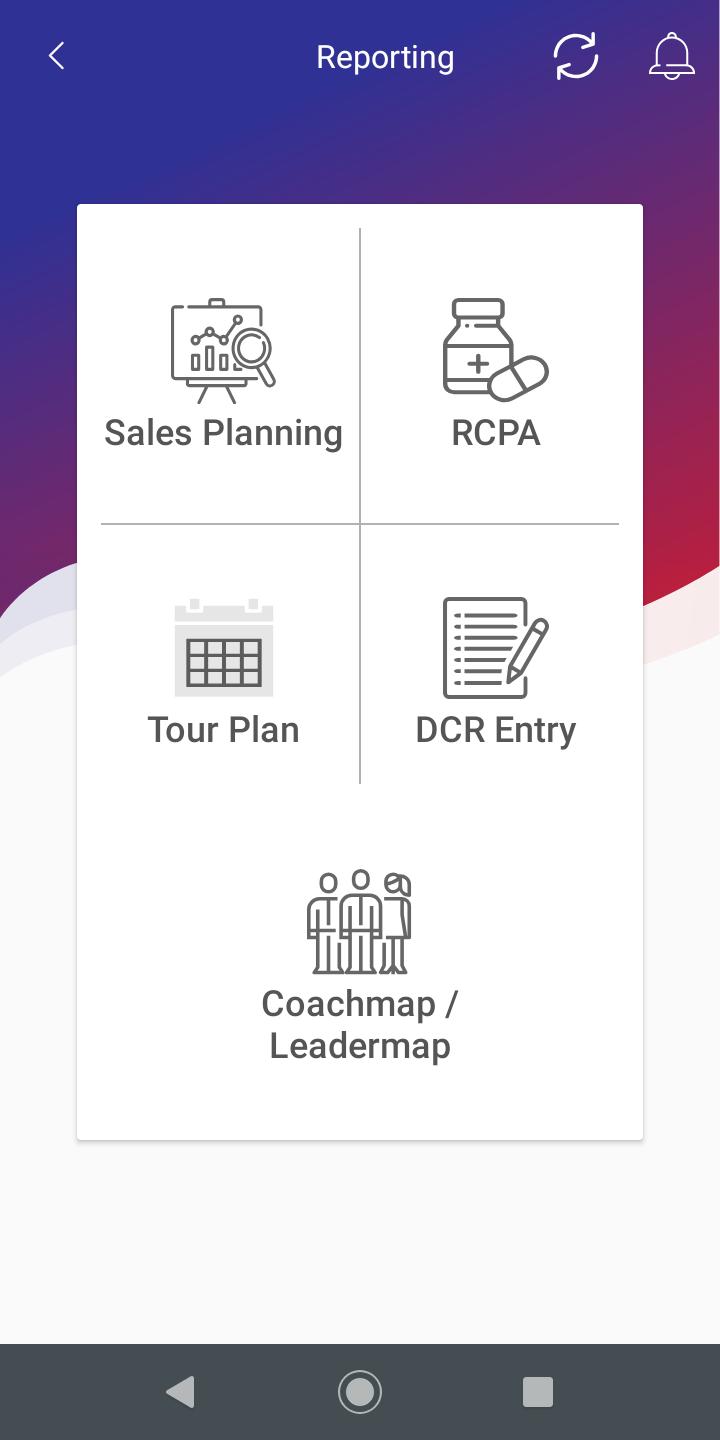The image size is (720, 1440).
Task: Go back using the header arrow
Action: [57, 57]
